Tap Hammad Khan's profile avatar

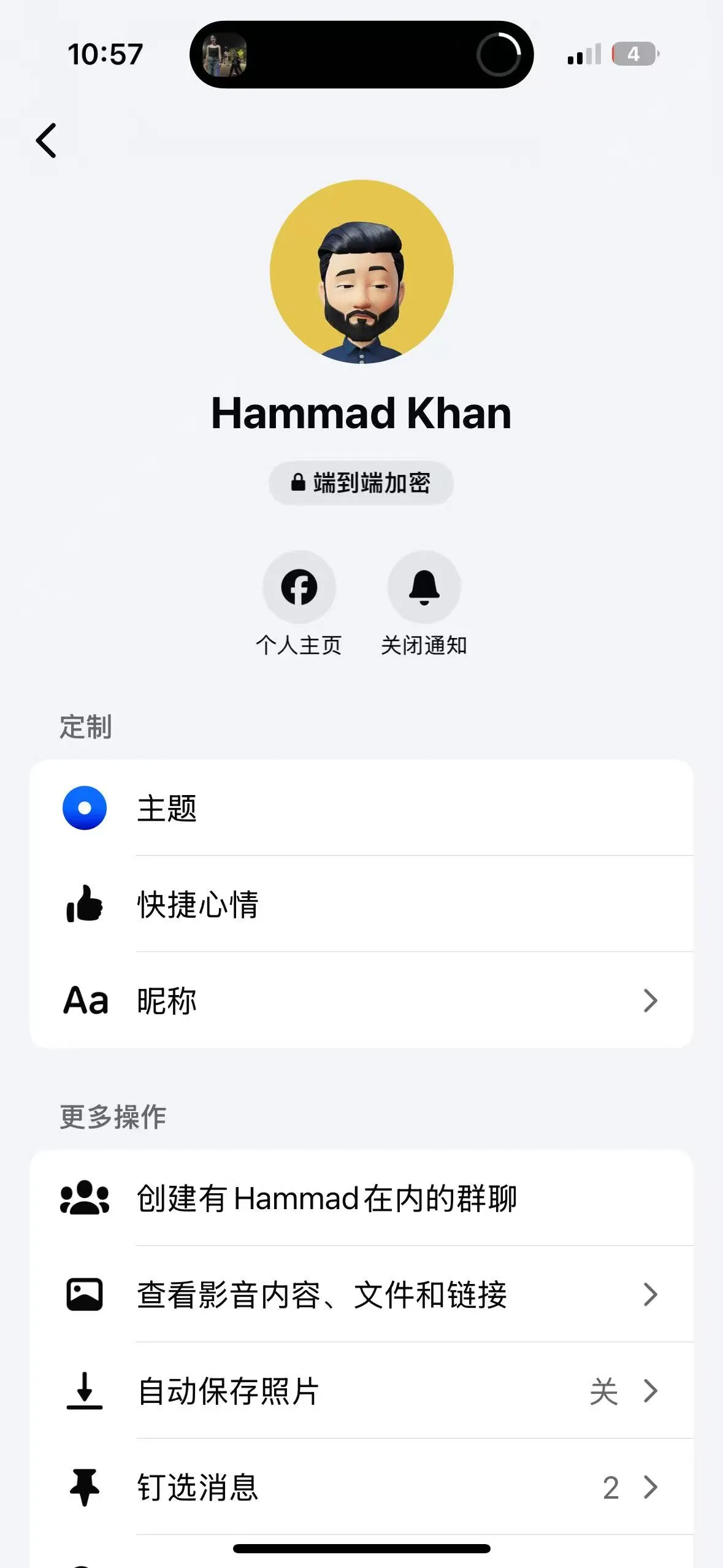tap(361, 274)
